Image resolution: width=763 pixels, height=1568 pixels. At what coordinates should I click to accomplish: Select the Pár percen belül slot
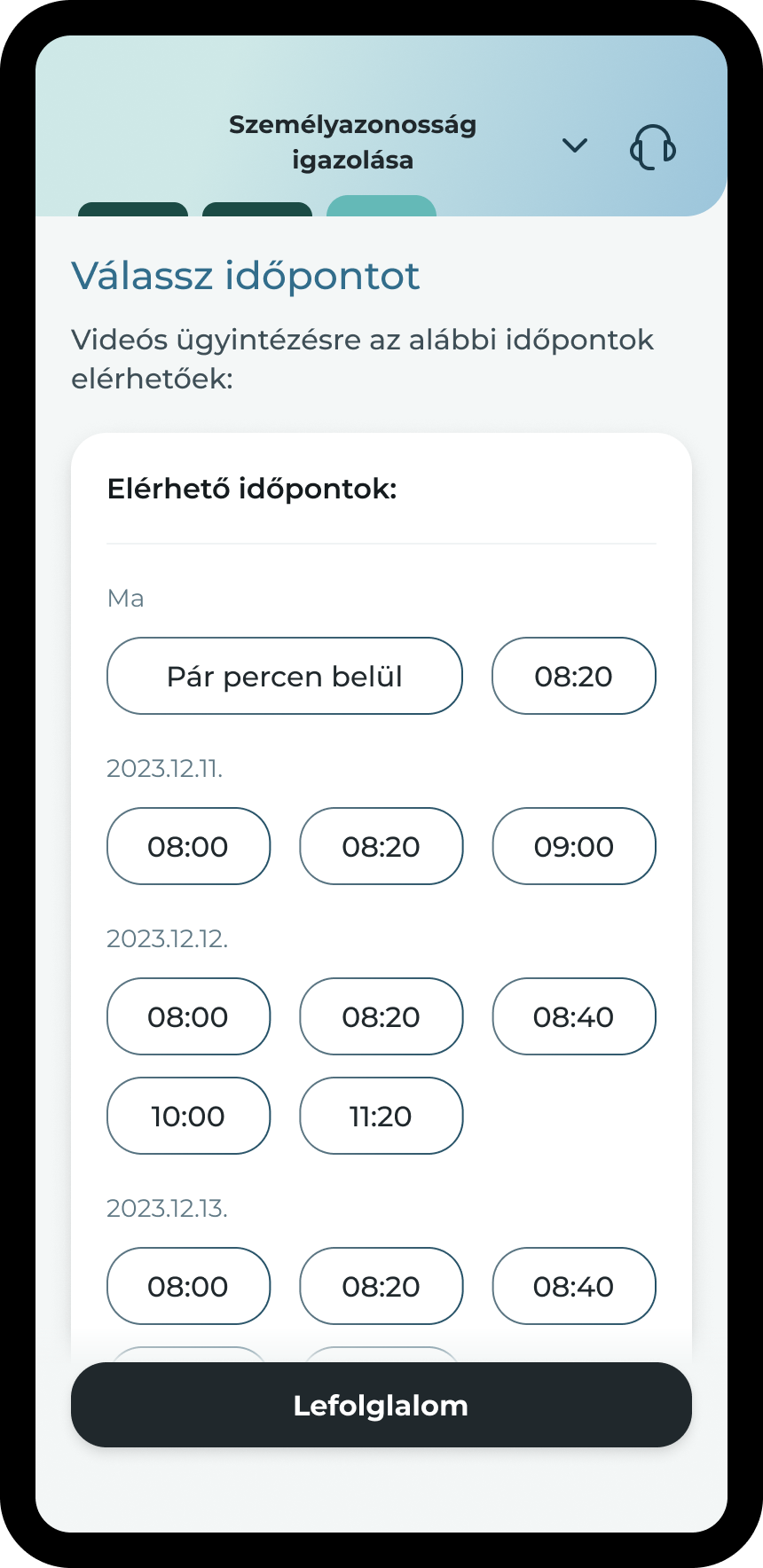pyautogui.click(x=285, y=676)
